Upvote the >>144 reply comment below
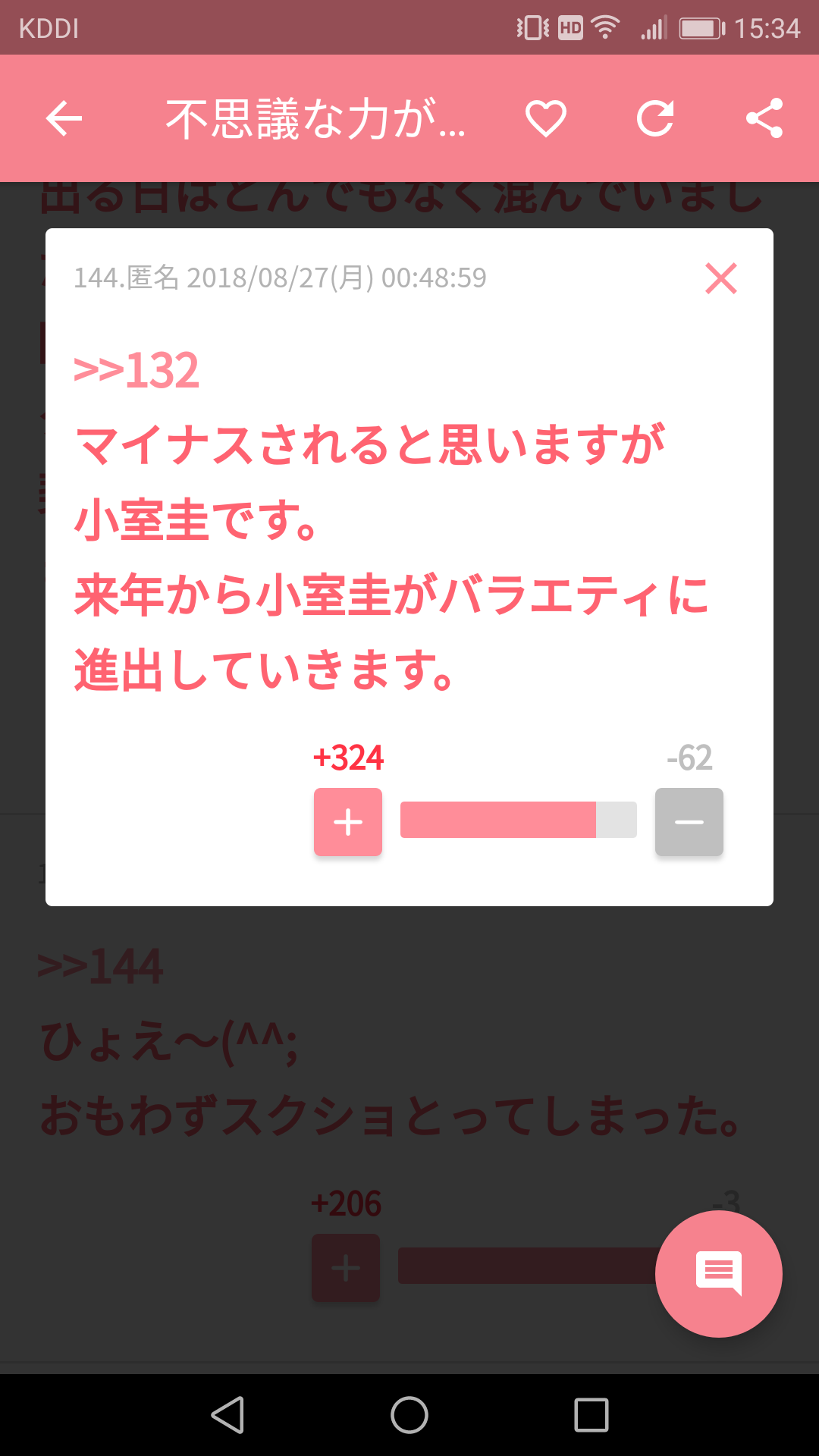This screenshot has height=1456, width=819. point(345,1266)
